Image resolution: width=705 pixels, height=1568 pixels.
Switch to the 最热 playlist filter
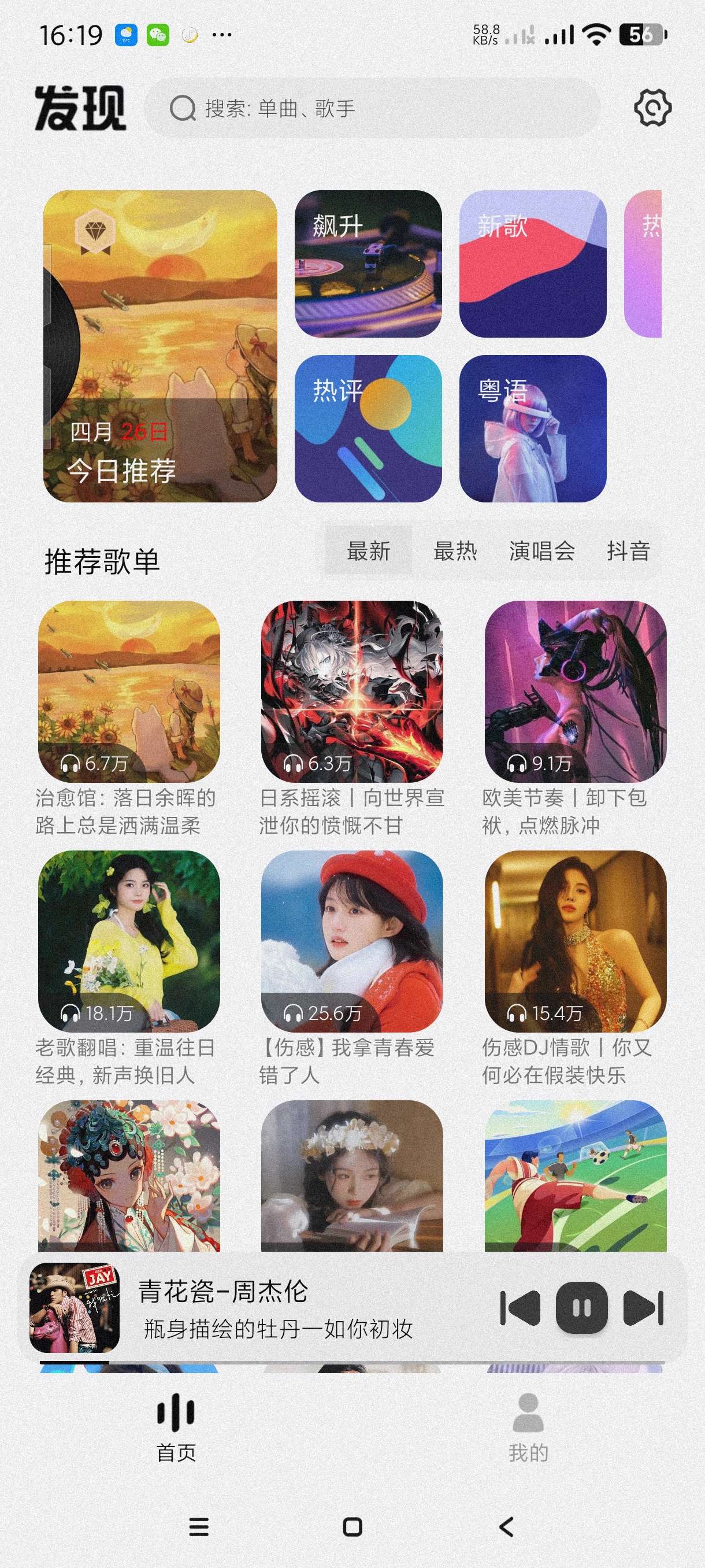[455, 552]
